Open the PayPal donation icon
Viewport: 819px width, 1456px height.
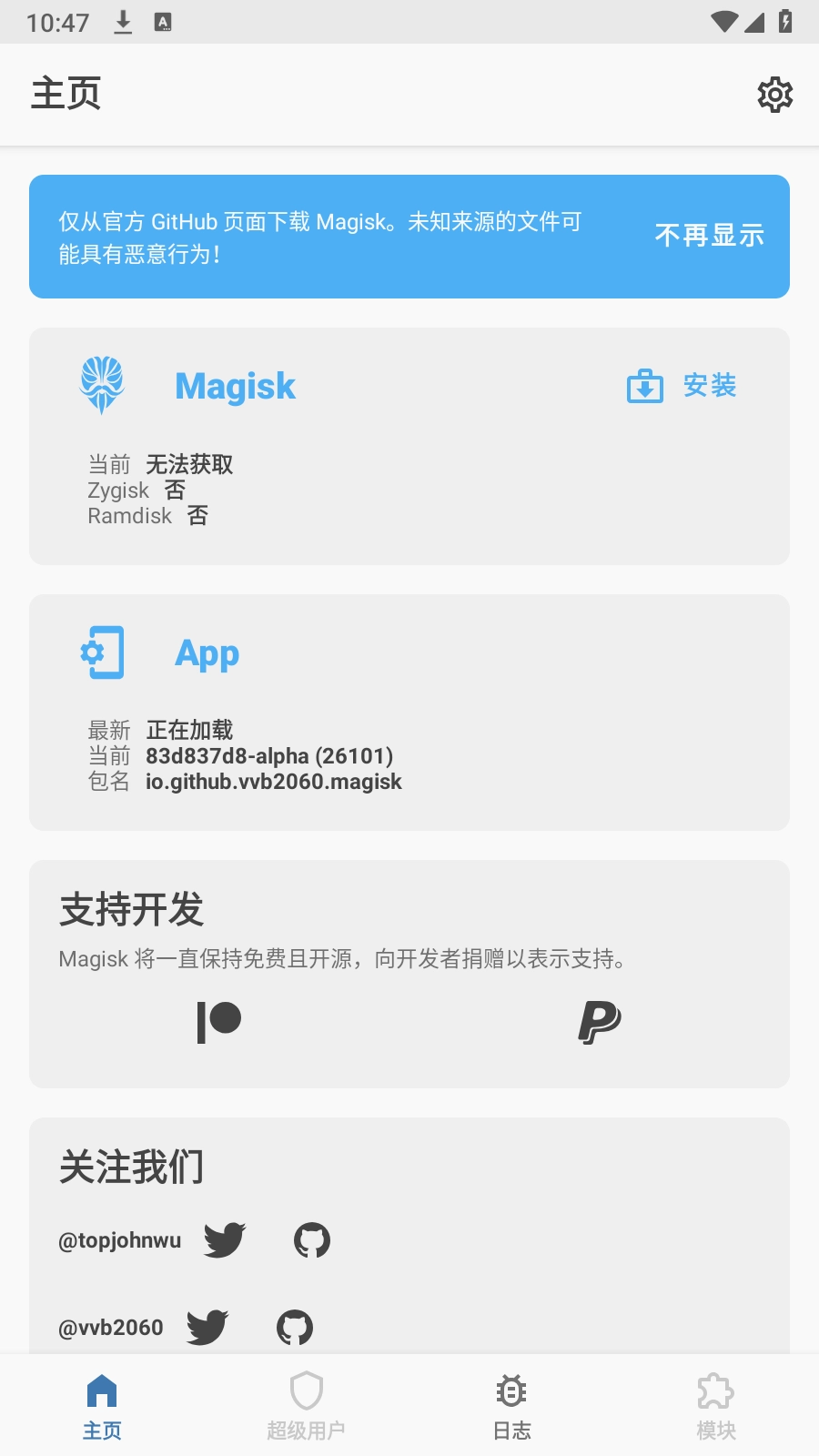point(601,1021)
